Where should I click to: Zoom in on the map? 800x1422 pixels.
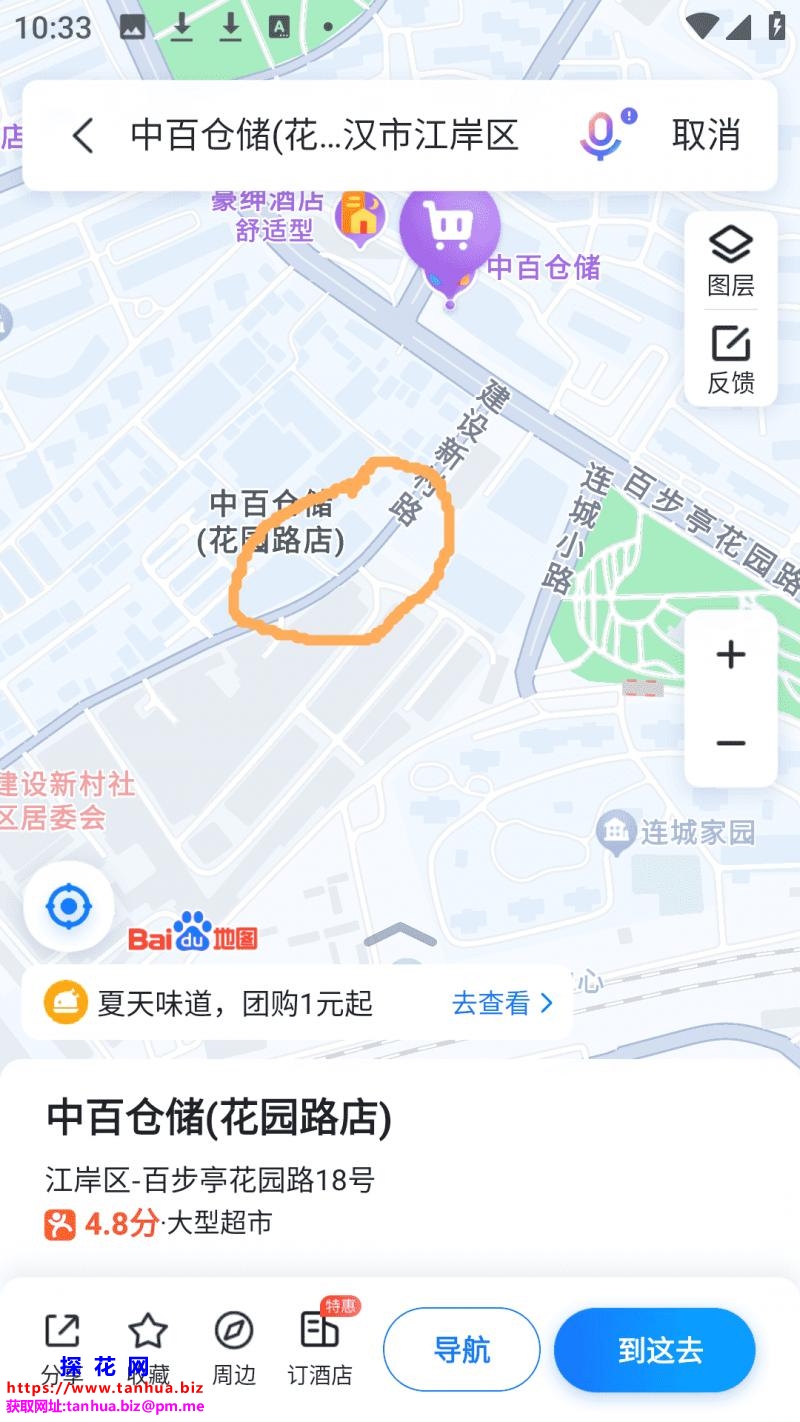click(731, 655)
